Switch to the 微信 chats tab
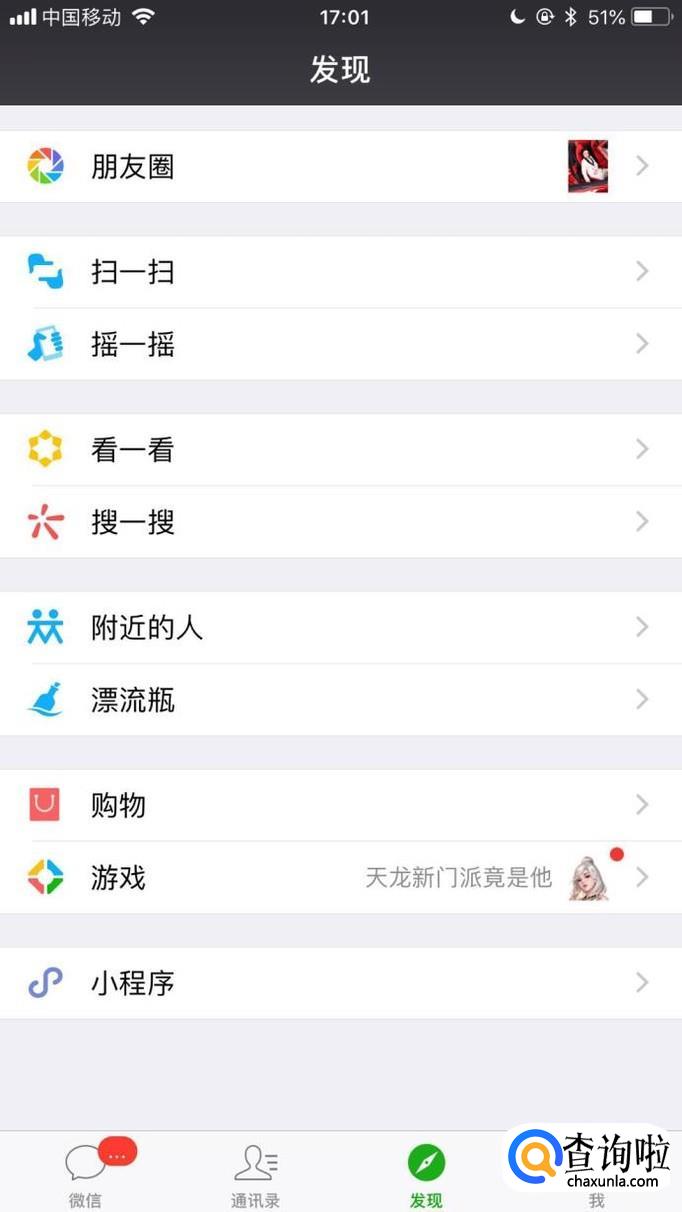The image size is (682, 1212). 86,1175
